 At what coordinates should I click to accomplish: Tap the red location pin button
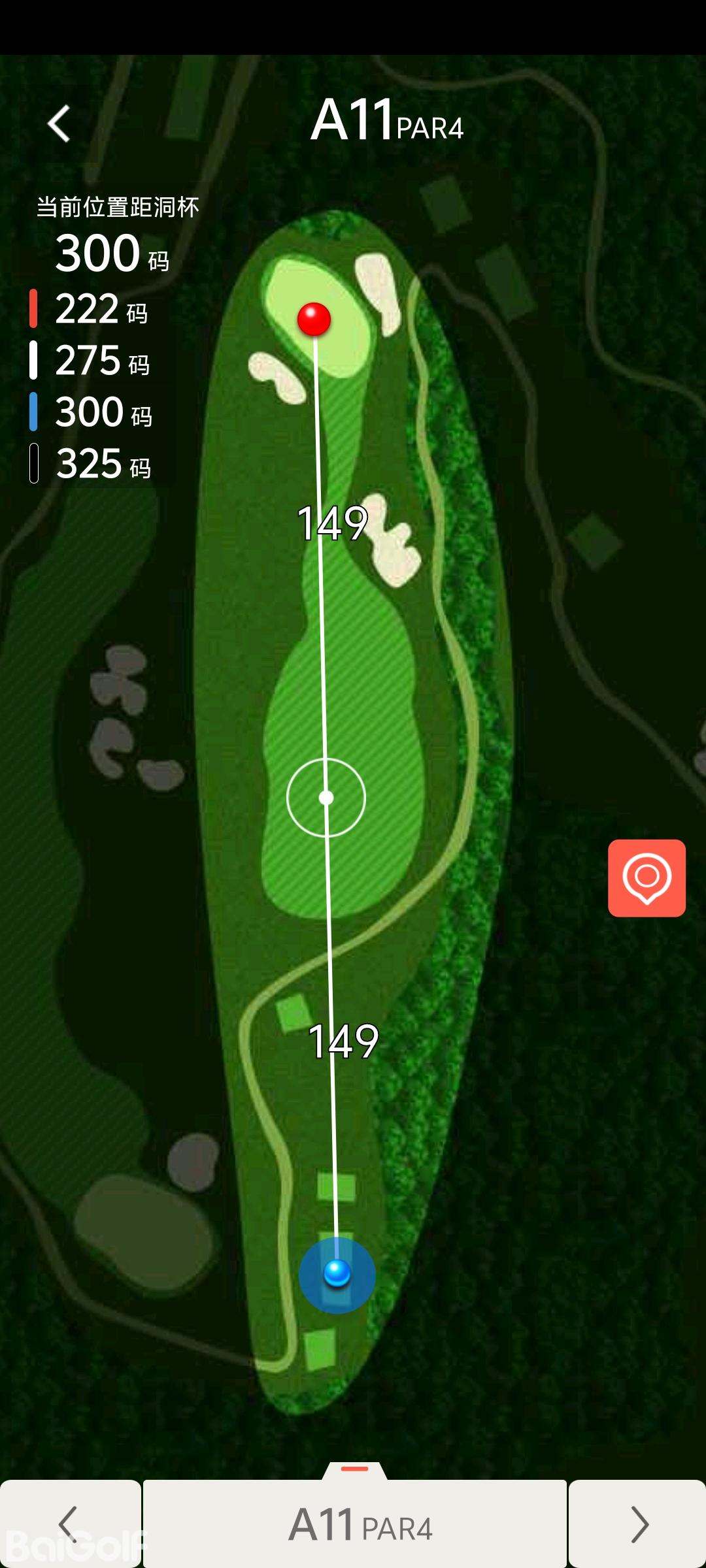647,877
